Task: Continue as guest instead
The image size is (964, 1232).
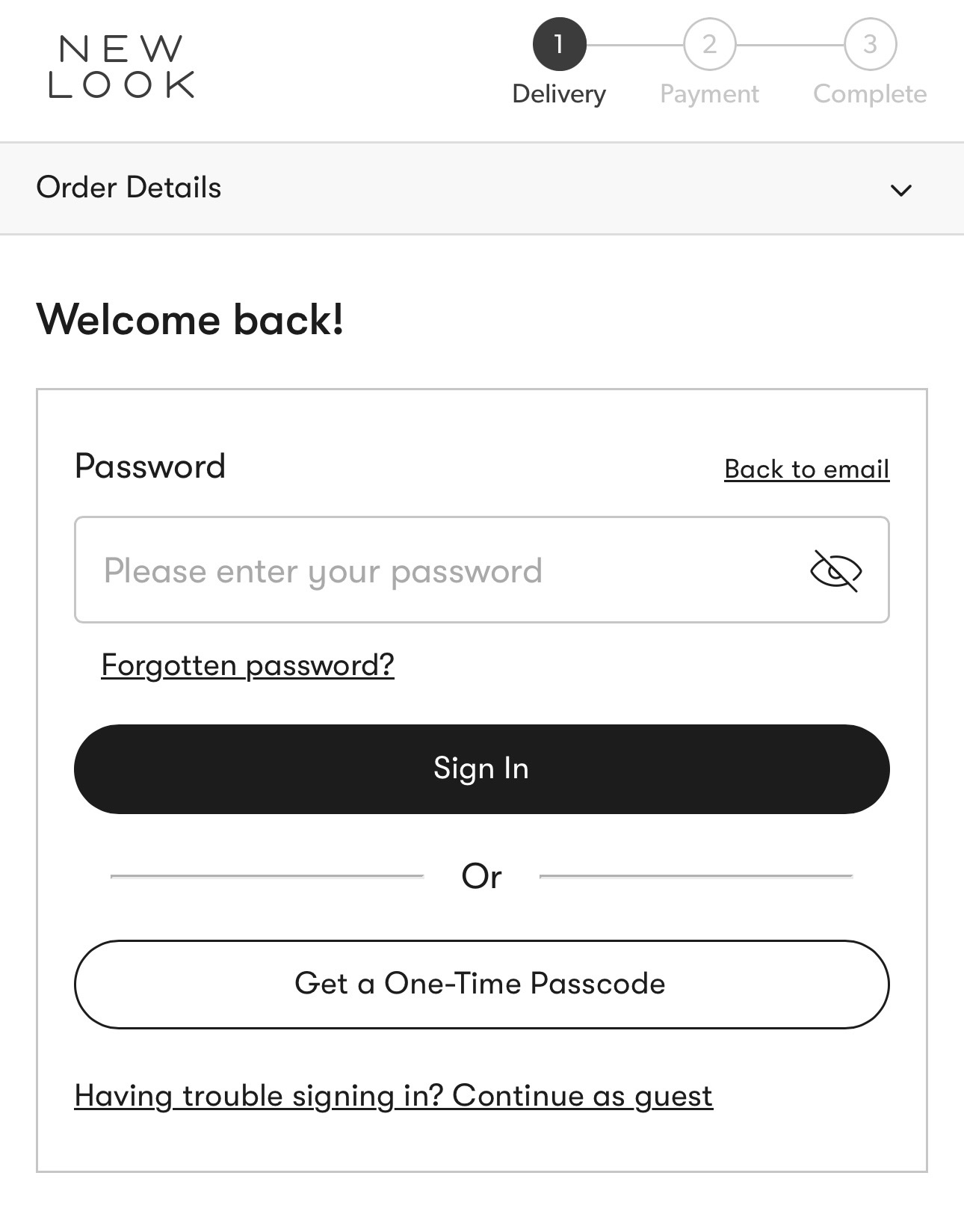Action: pos(394,1096)
